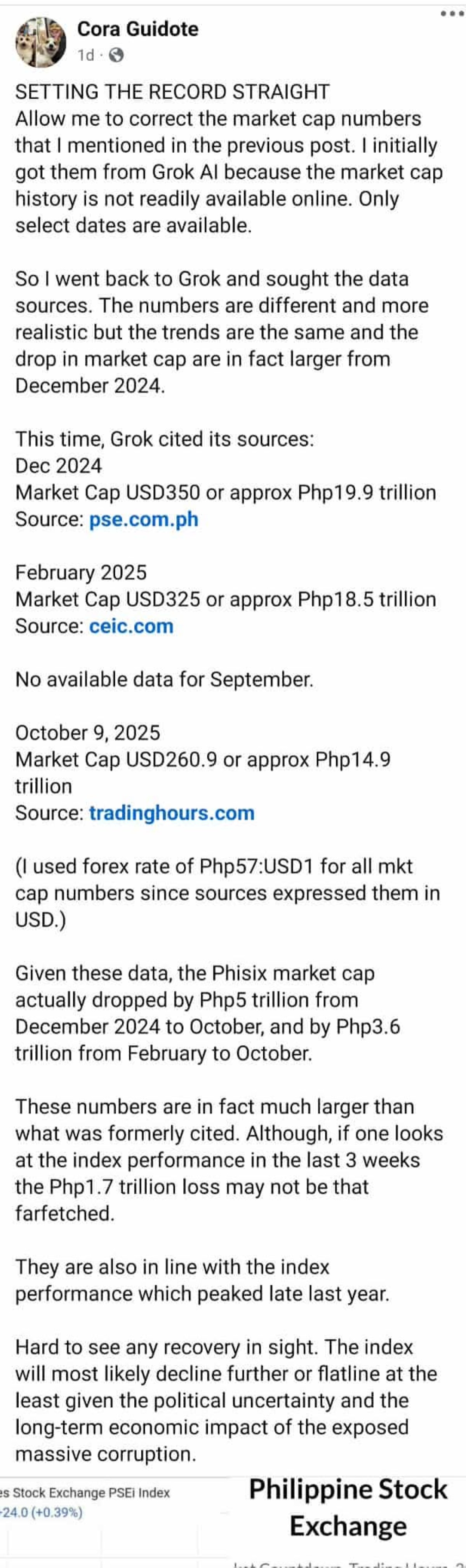Screen dimensions: 466x1568
Task: Open the pse.com.ph source link
Action: pyautogui.click(x=144, y=519)
